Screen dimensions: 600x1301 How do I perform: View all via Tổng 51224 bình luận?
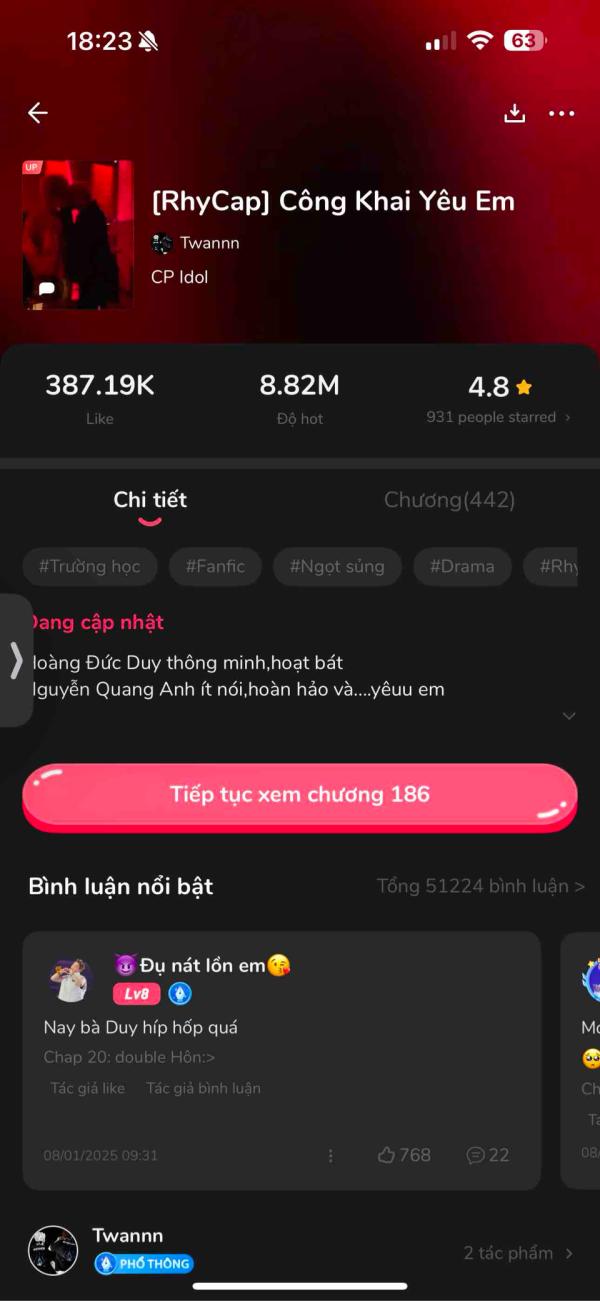coord(480,886)
